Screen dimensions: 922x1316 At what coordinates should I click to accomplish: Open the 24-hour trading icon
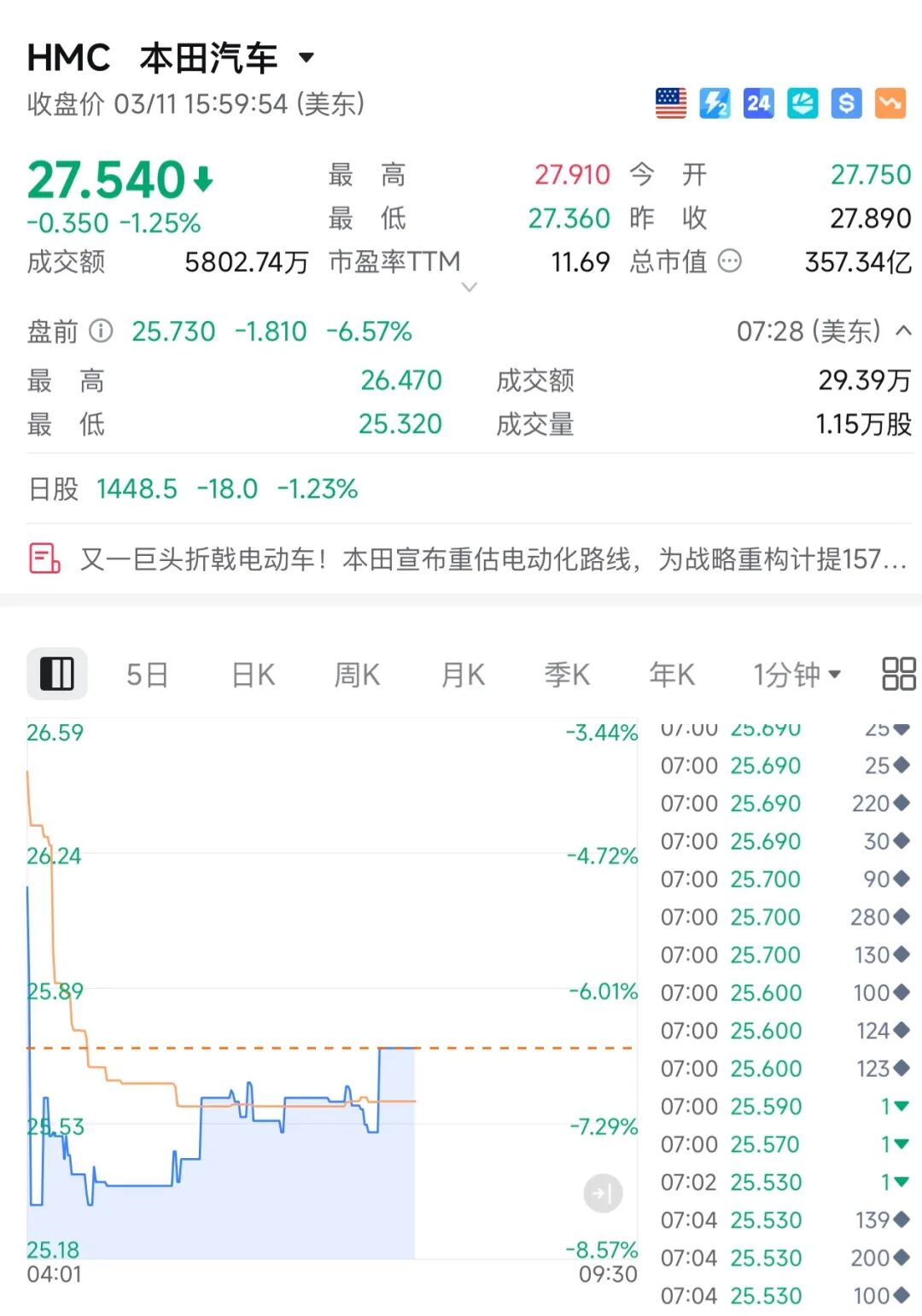[x=756, y=102]
